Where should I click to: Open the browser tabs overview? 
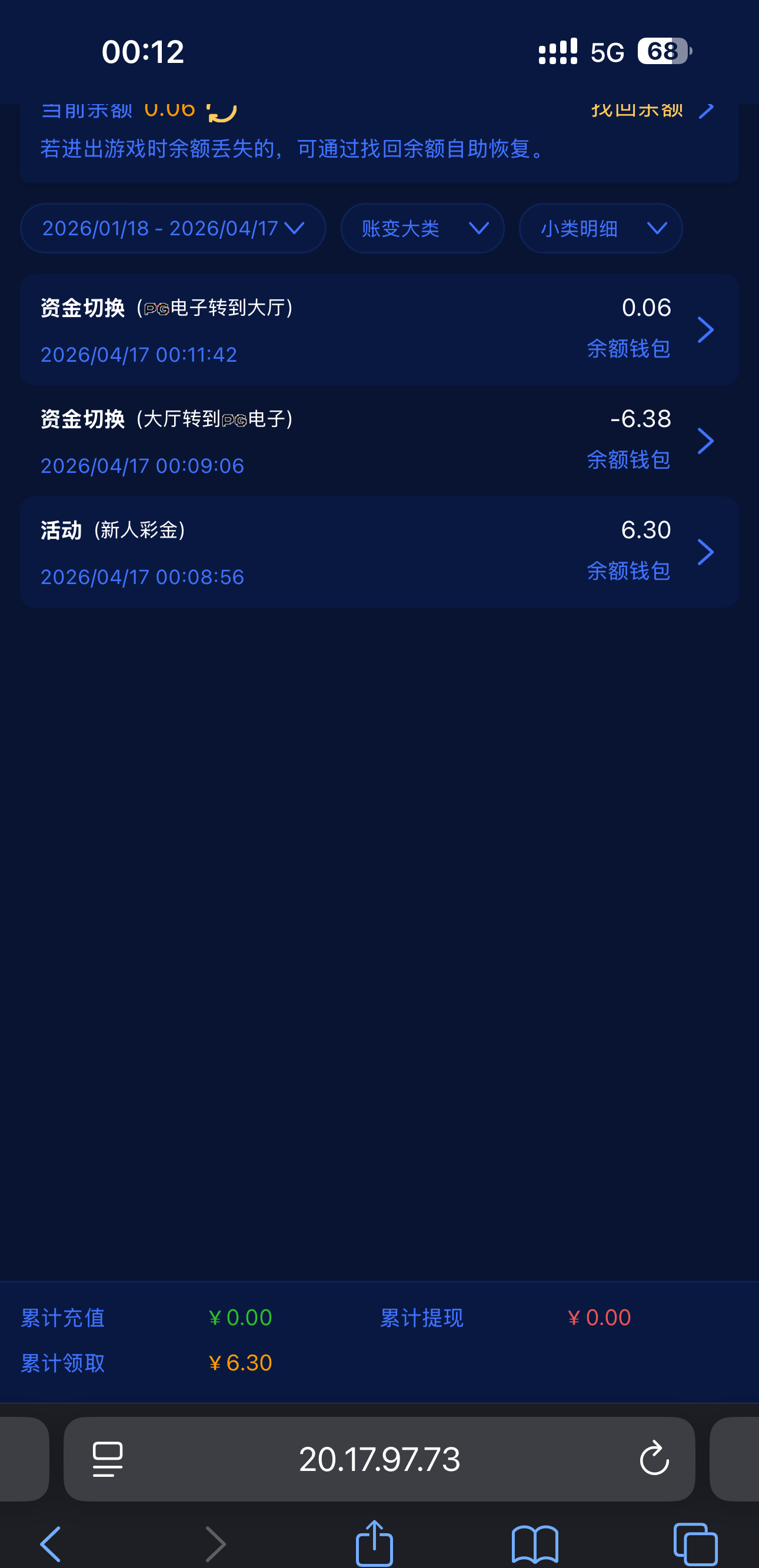[x=695, y=1544]
